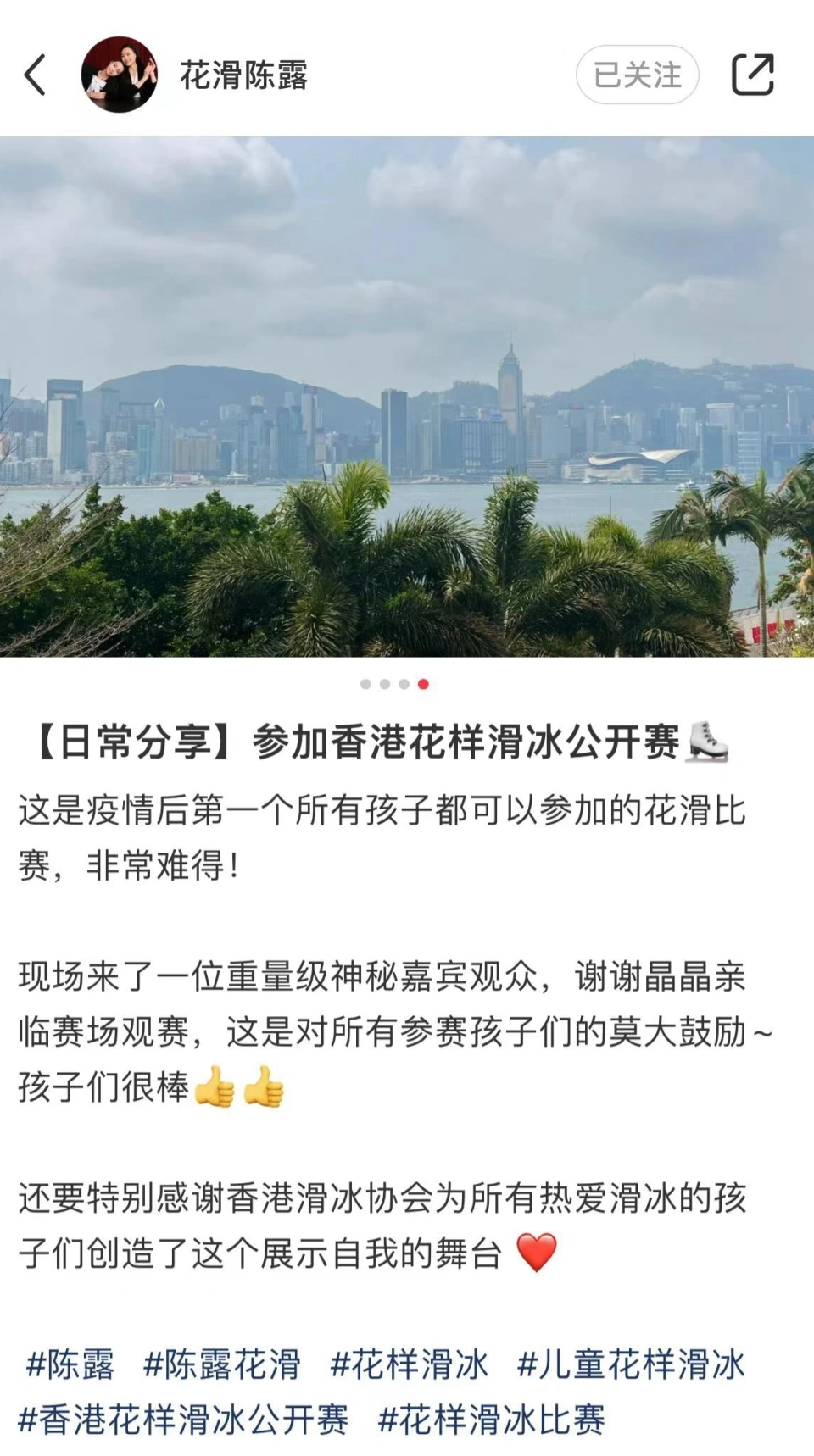The width and height of the screenshot is (814, 1456).
Task: Open the #儿童花样滑冰 hashtag
Action: [x=631, y=1364]
